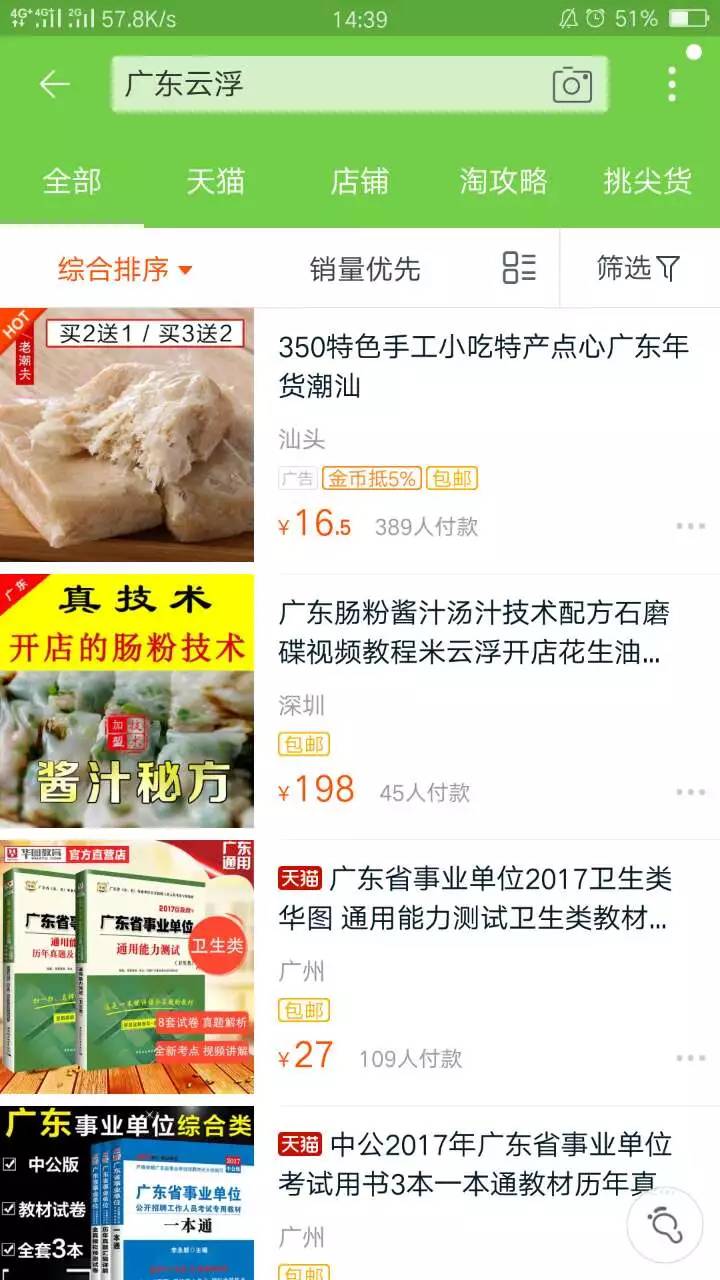Screen dimensions: 720x1280
Task: Open the 350特色手工小吃 product
Action: (x=484, y=366)
